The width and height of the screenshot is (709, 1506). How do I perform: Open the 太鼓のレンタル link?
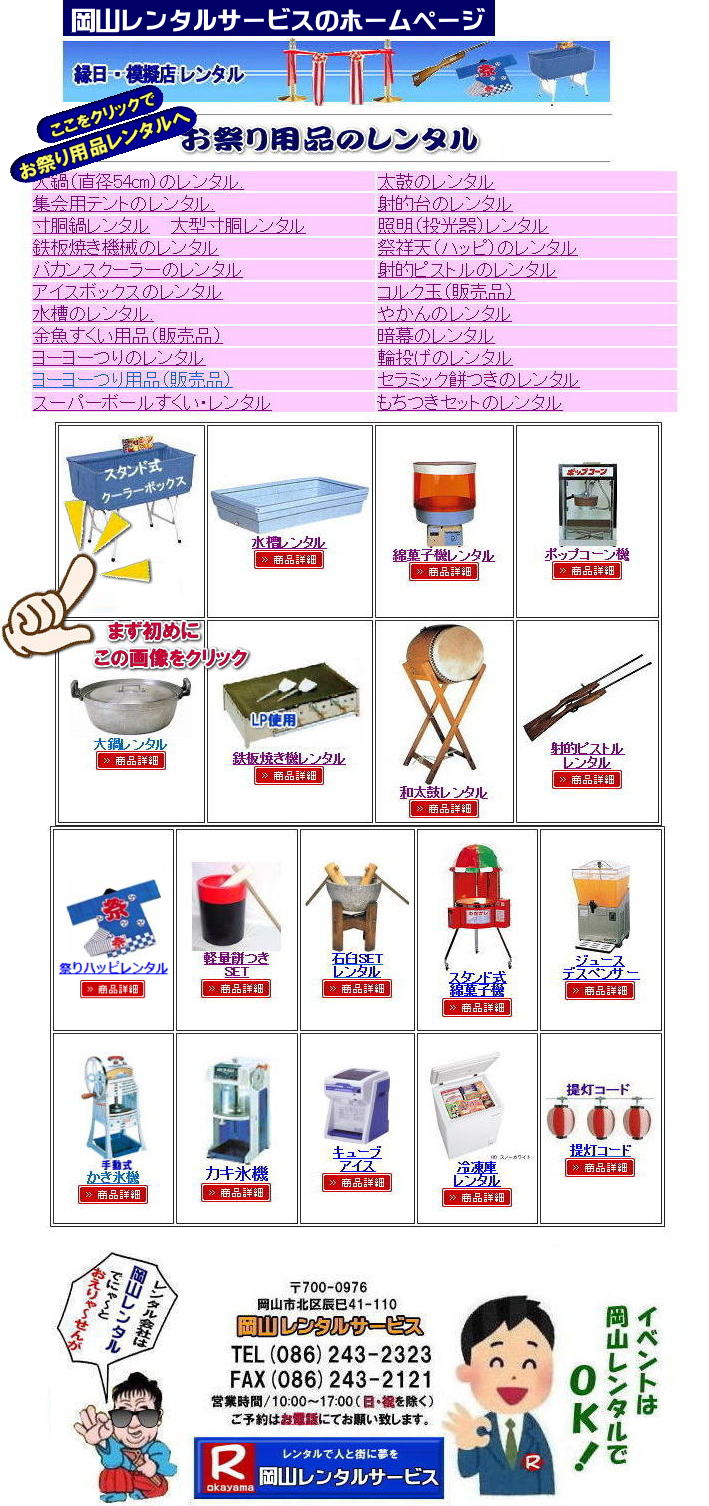click(435, 182)
